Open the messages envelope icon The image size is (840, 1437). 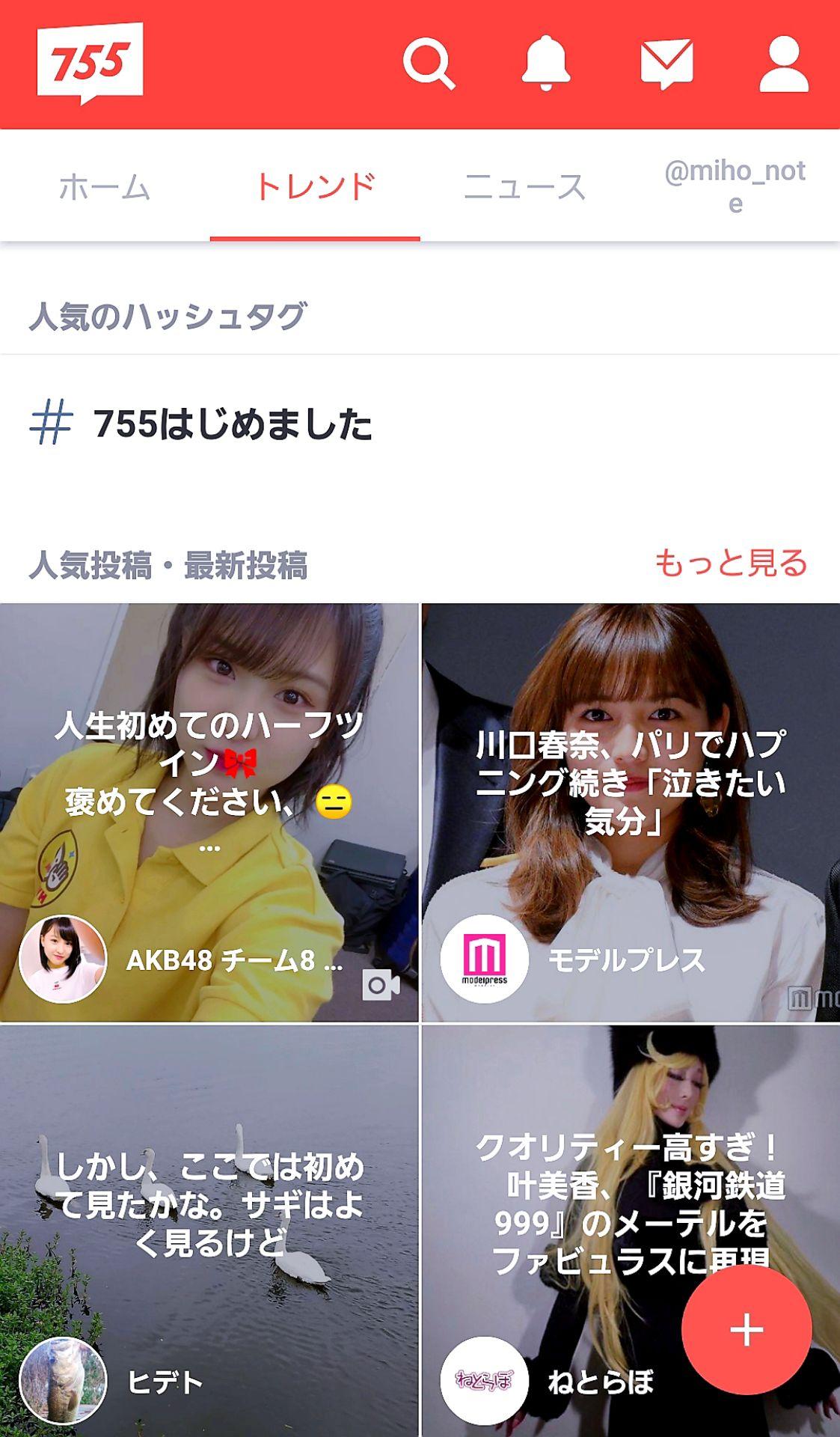666,64
